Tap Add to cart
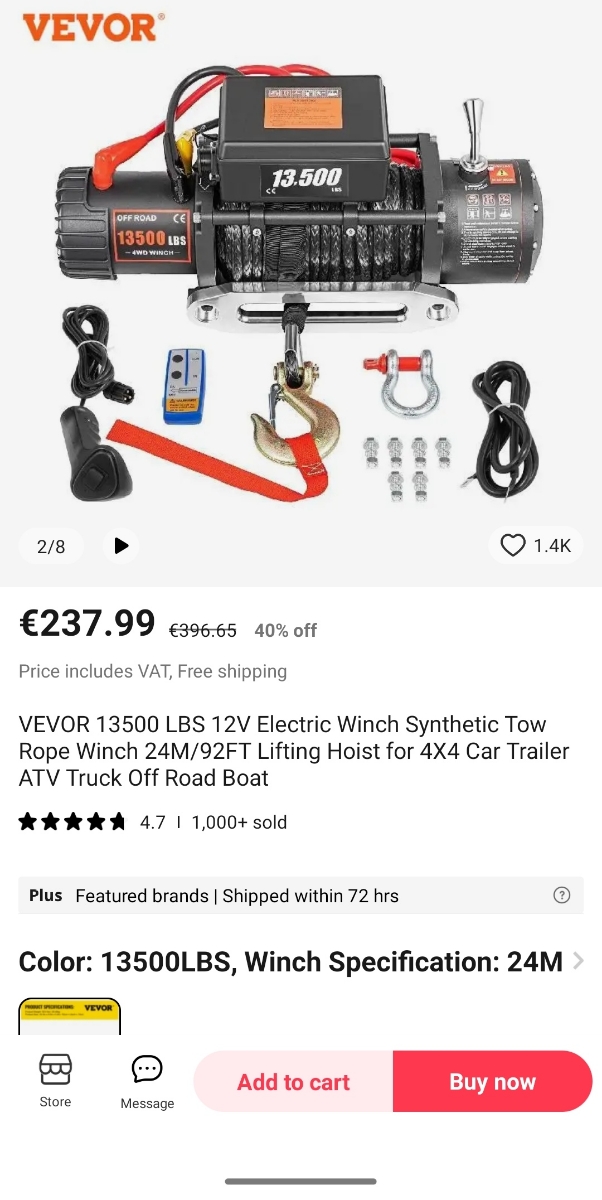This screenshot has height=1200, width=602. 293,1082
